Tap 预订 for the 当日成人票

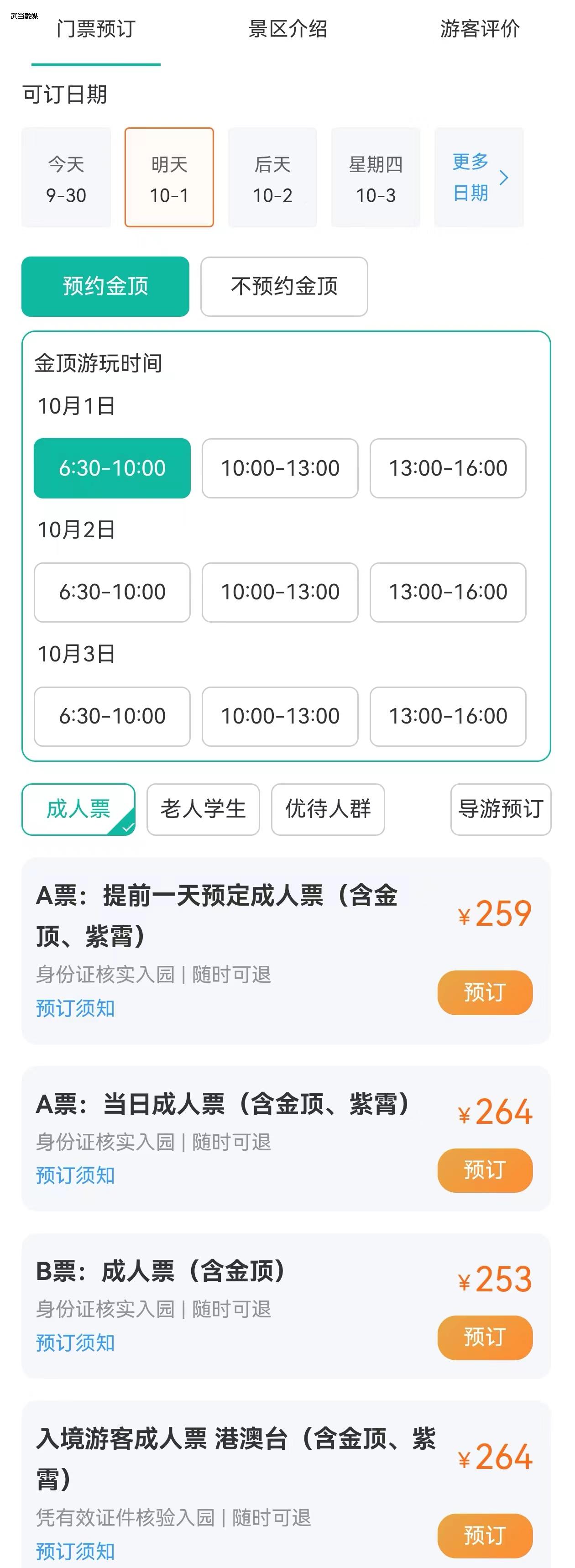pyautogui.click(x=485, y=1170)
